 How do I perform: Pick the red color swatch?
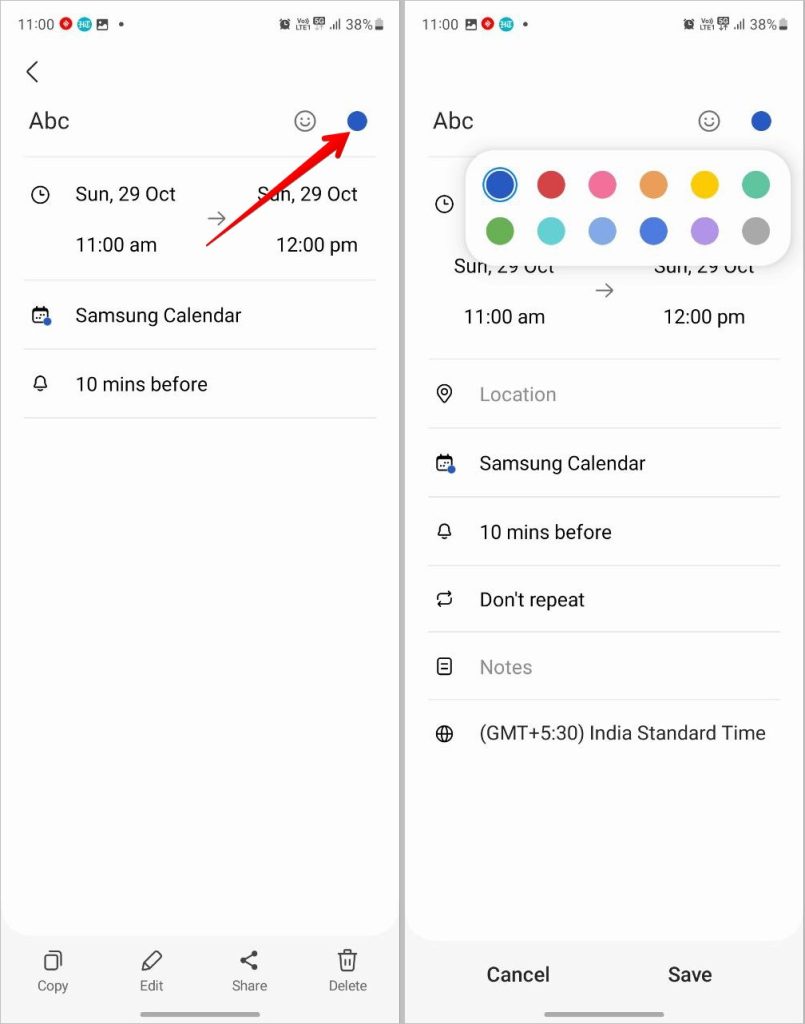(x=551, y=184)
